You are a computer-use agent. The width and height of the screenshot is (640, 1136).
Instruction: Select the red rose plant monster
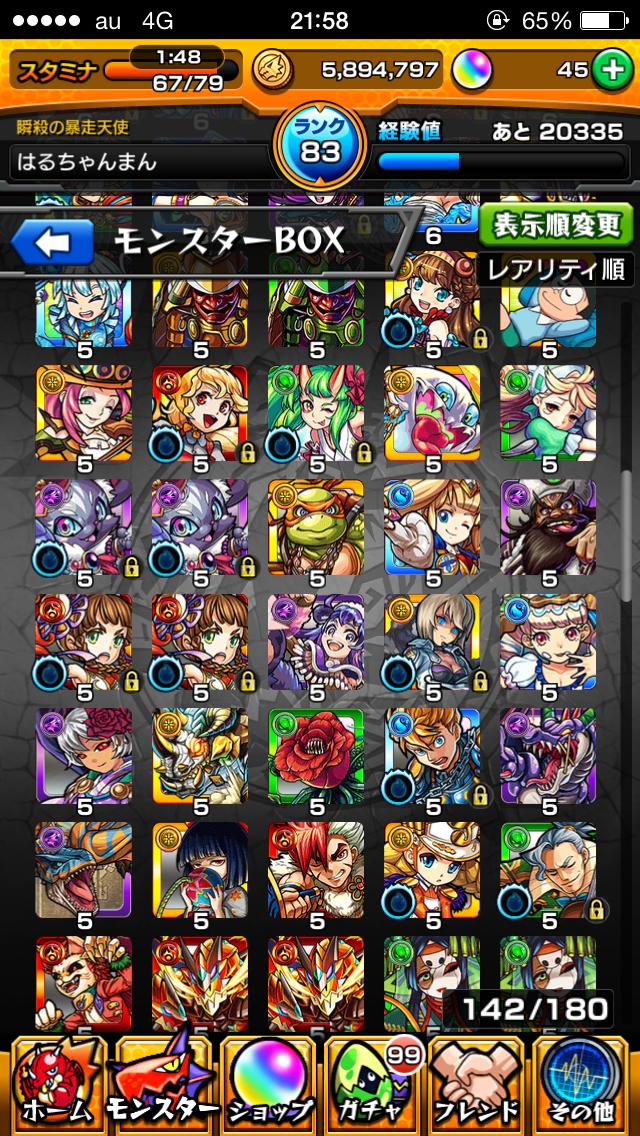pyautogui.click(x=316, y=753)
